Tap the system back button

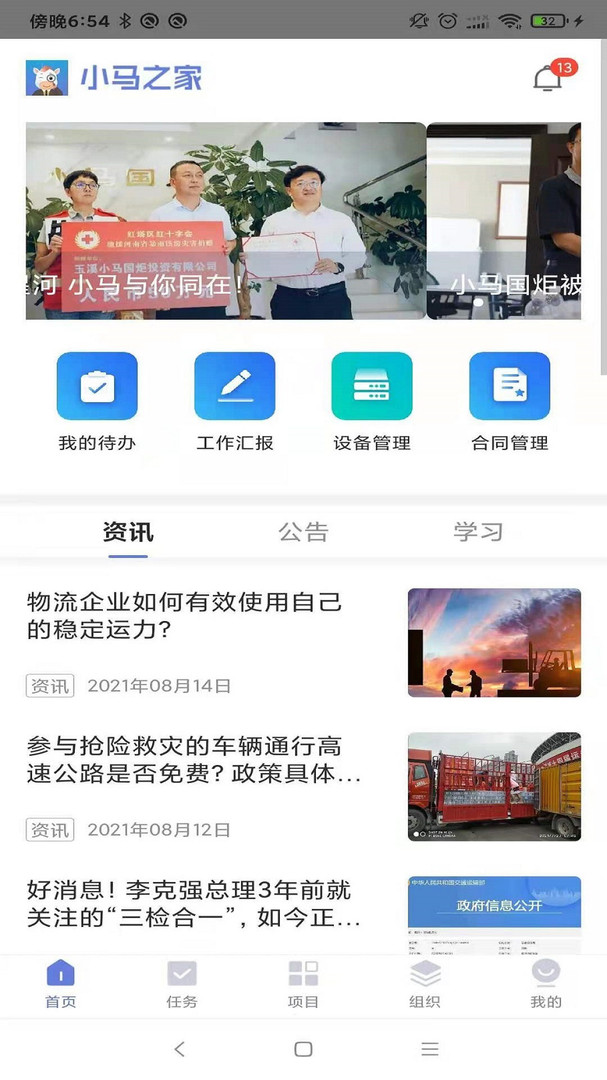pos(179,1049)
